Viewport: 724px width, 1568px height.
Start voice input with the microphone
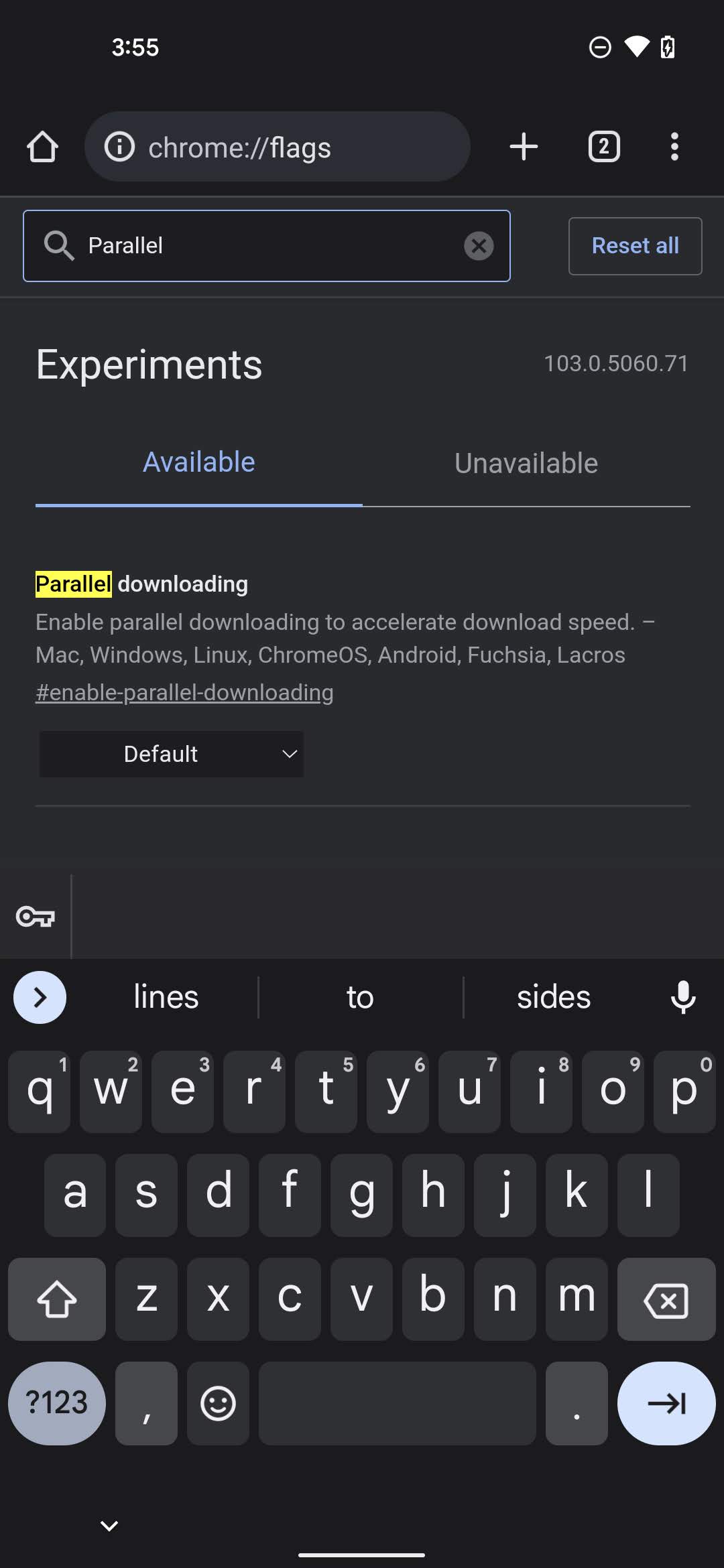pos(683,997)
